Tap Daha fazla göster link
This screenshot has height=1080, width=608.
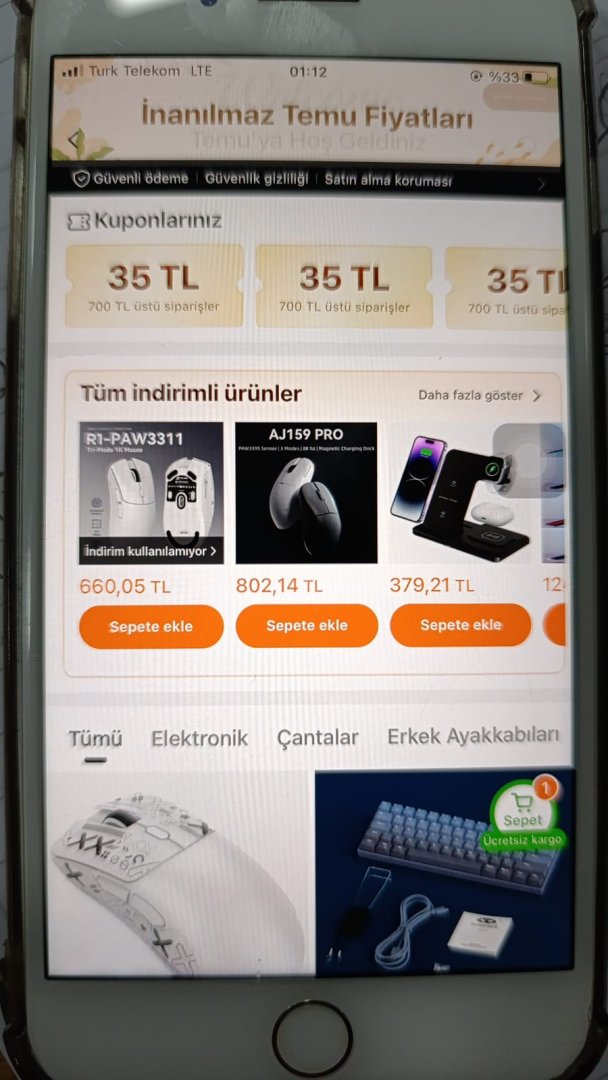[x=480, y=396]
